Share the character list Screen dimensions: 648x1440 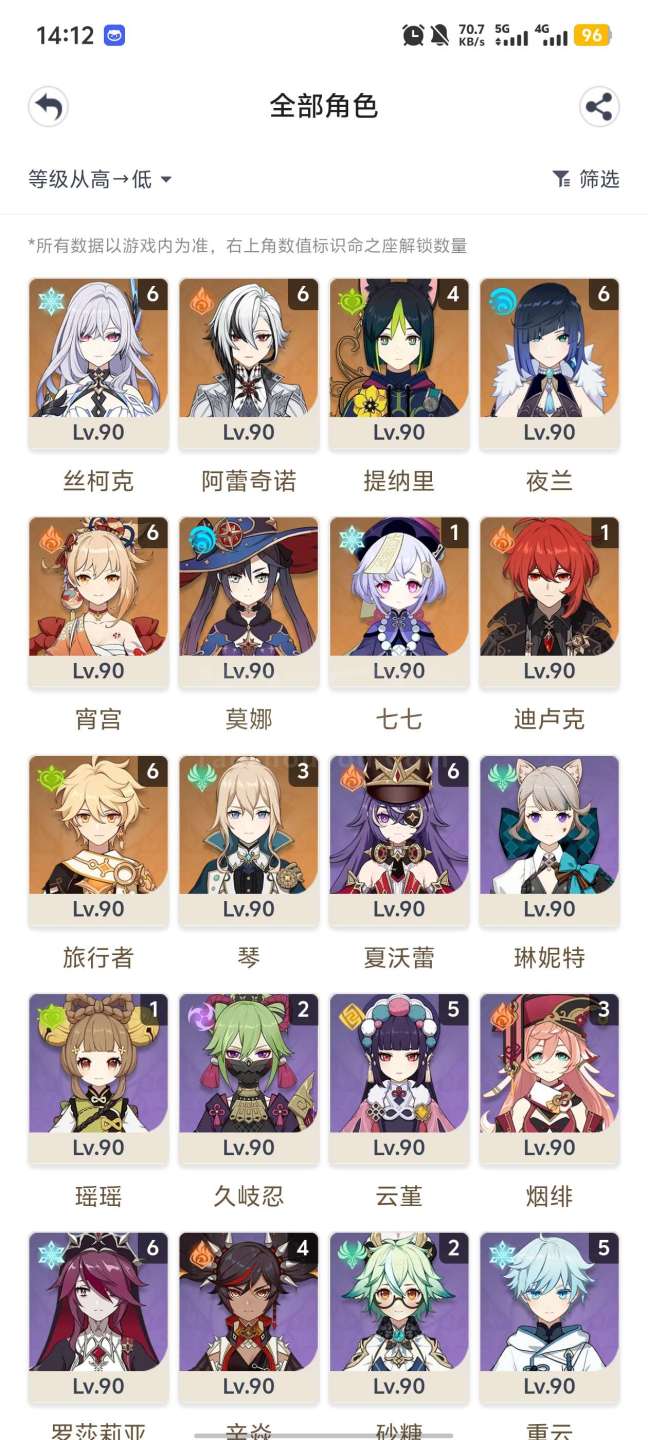[x=599, y=107]
